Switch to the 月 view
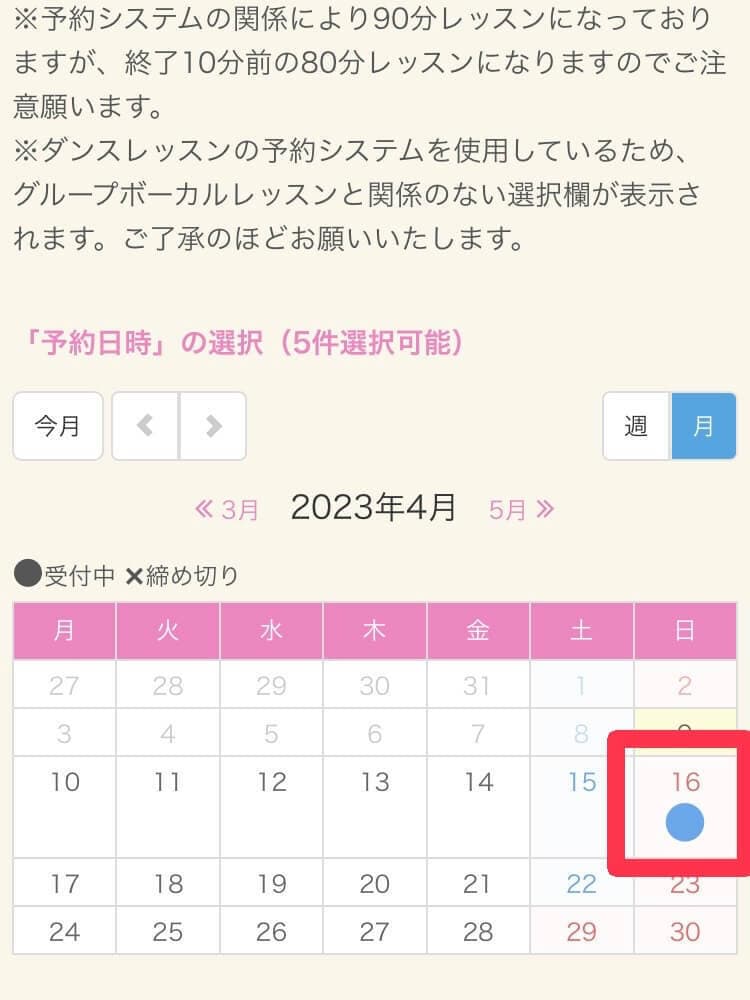This screenshot has width=750, height=1000. [703, 426]
